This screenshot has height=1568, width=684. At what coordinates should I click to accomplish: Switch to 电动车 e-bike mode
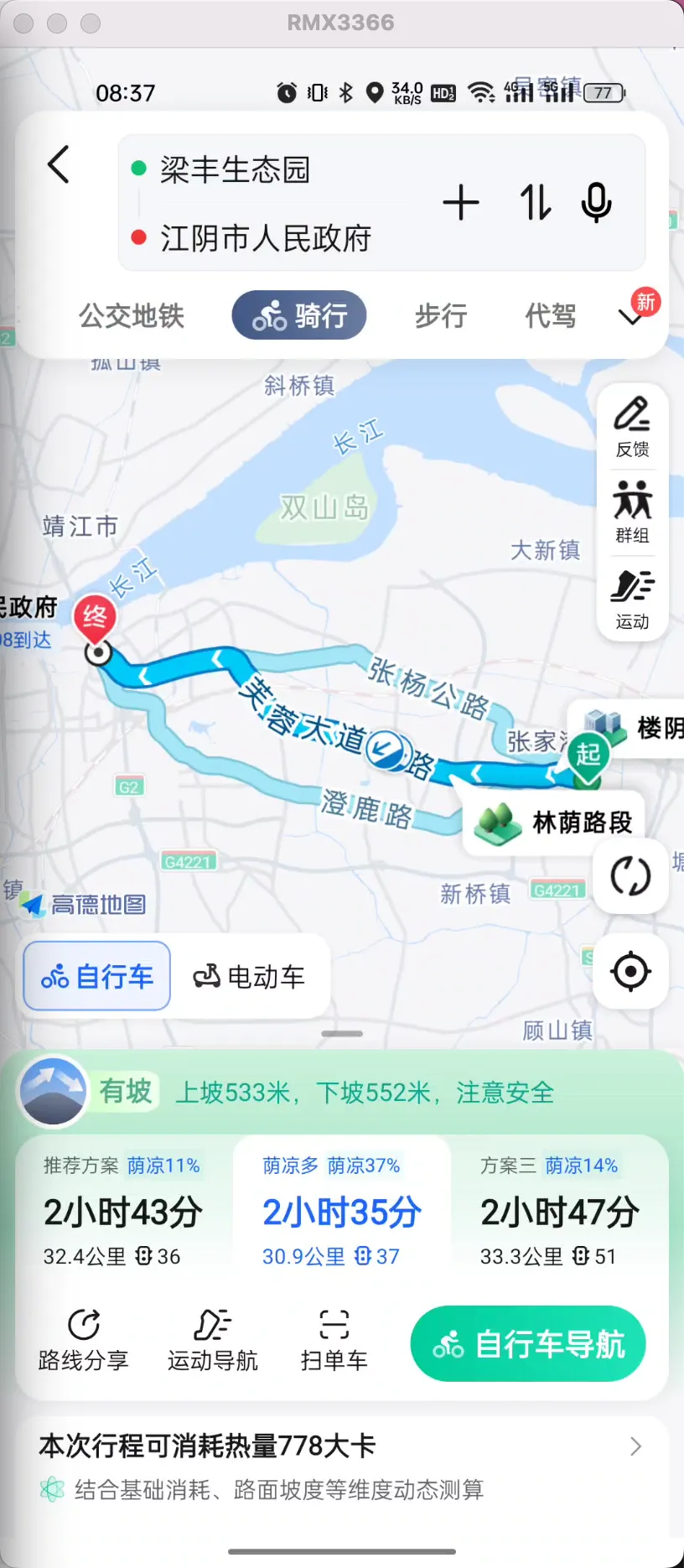click(x=251, y=975)
